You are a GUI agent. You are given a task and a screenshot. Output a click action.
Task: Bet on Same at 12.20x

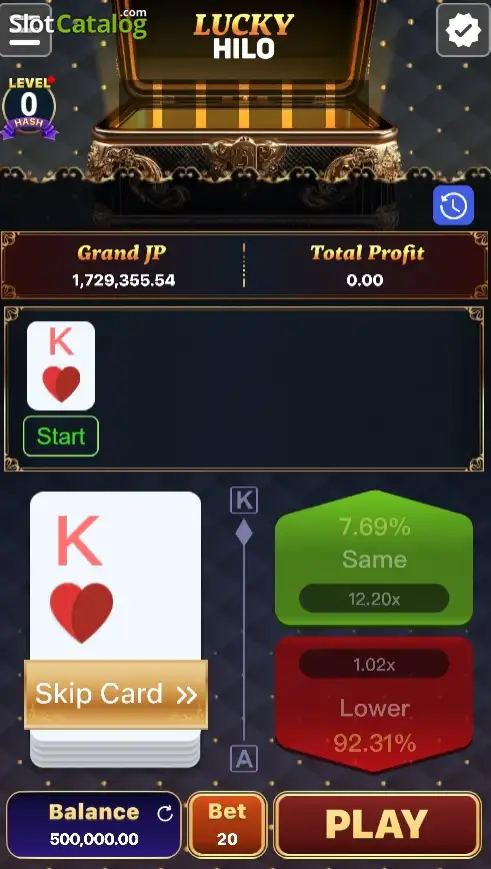tap(374, 558)
